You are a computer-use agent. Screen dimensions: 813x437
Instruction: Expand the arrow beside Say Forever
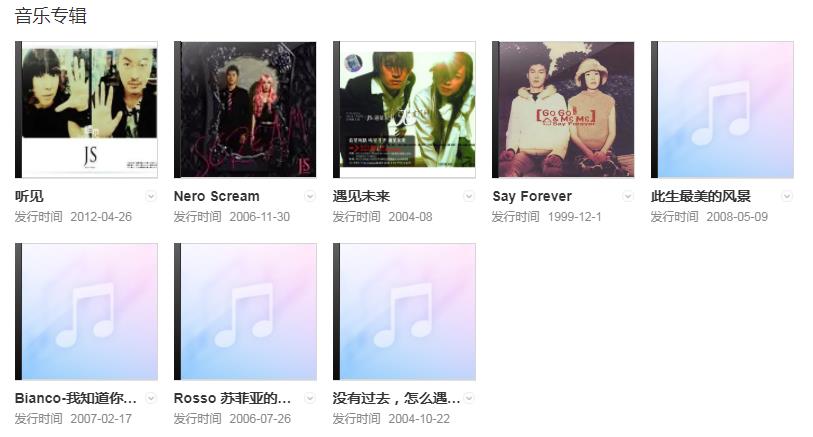coord(628,196)
